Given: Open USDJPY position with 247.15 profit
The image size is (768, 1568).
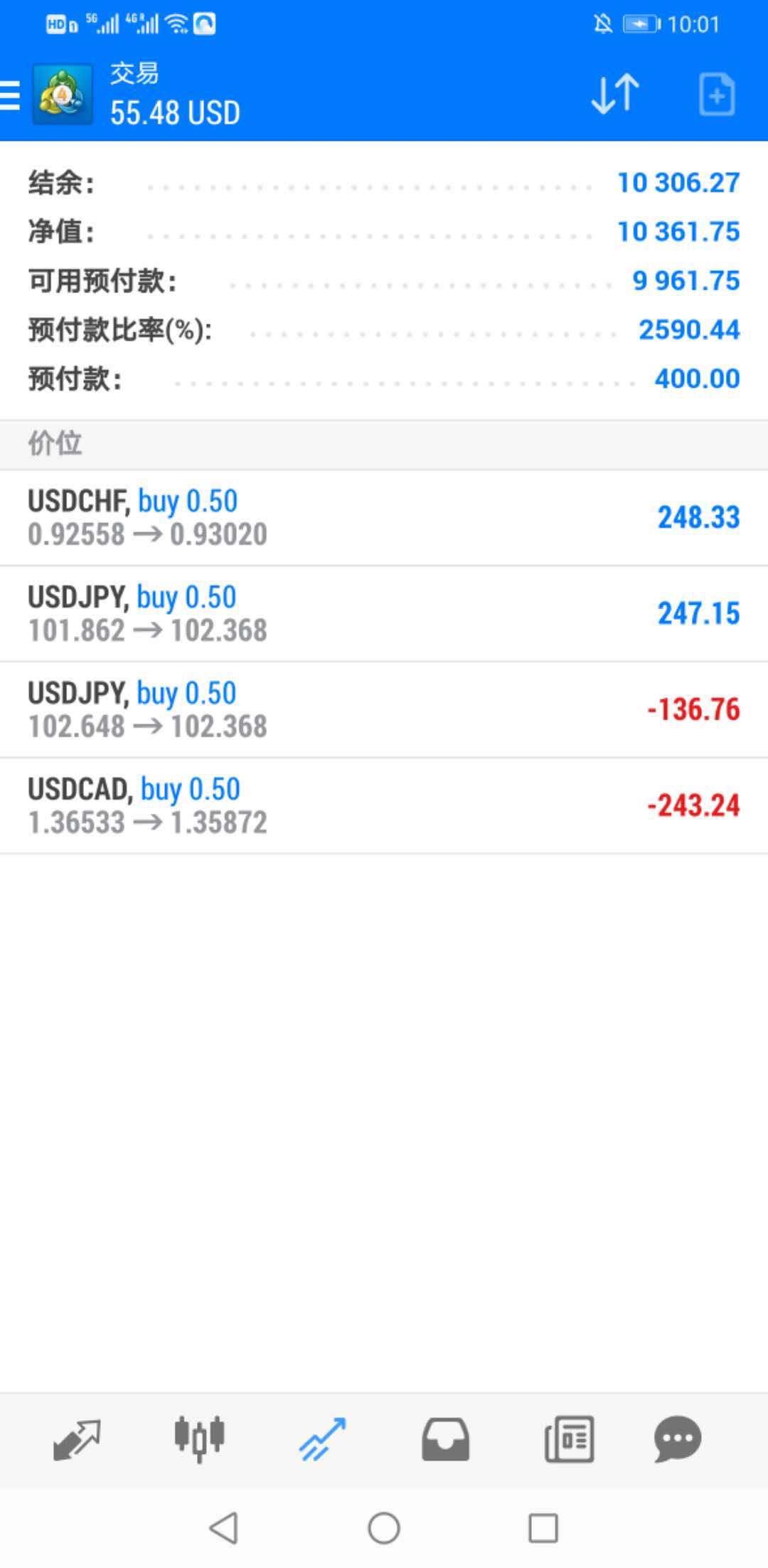Looking at the screenshot, I should (384, 614).
